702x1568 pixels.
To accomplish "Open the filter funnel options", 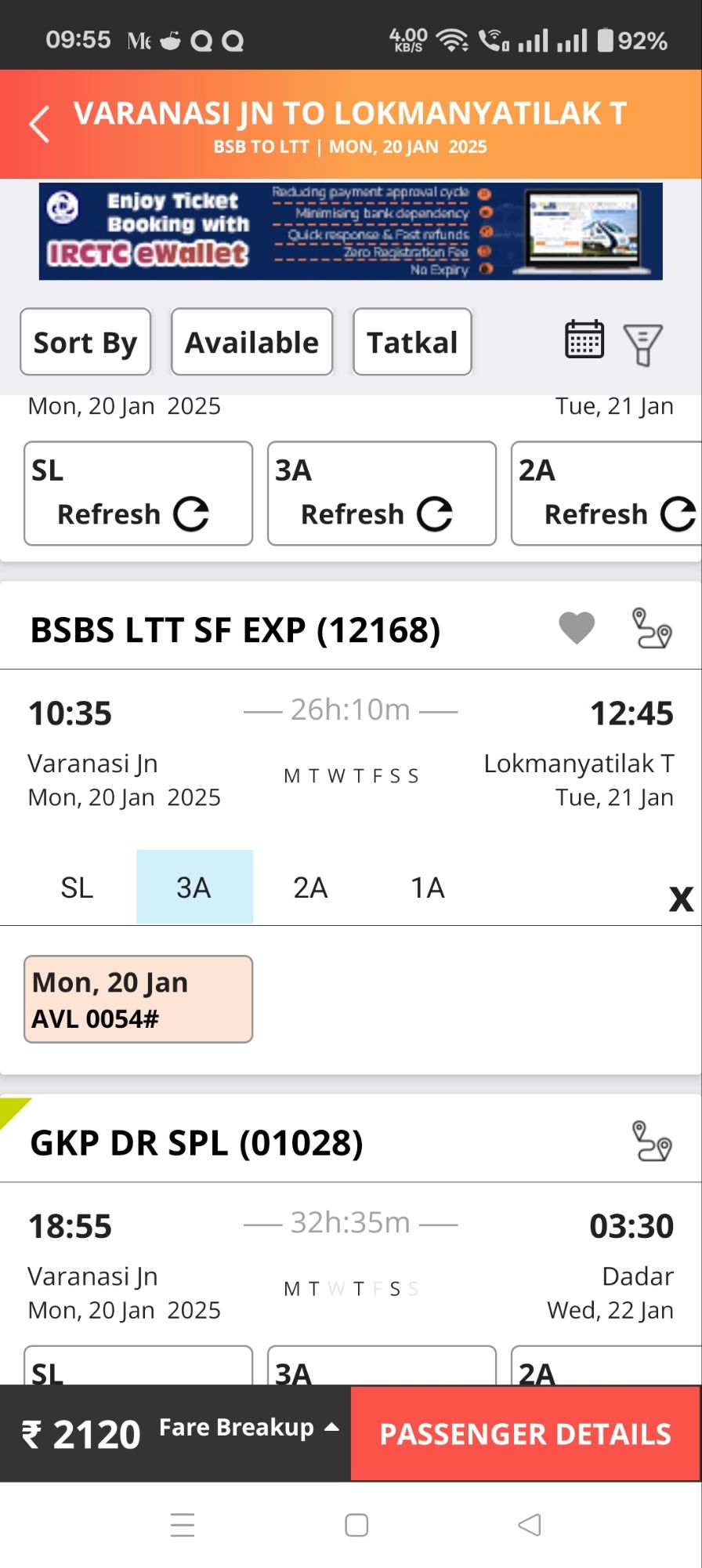I will [643, 344].
